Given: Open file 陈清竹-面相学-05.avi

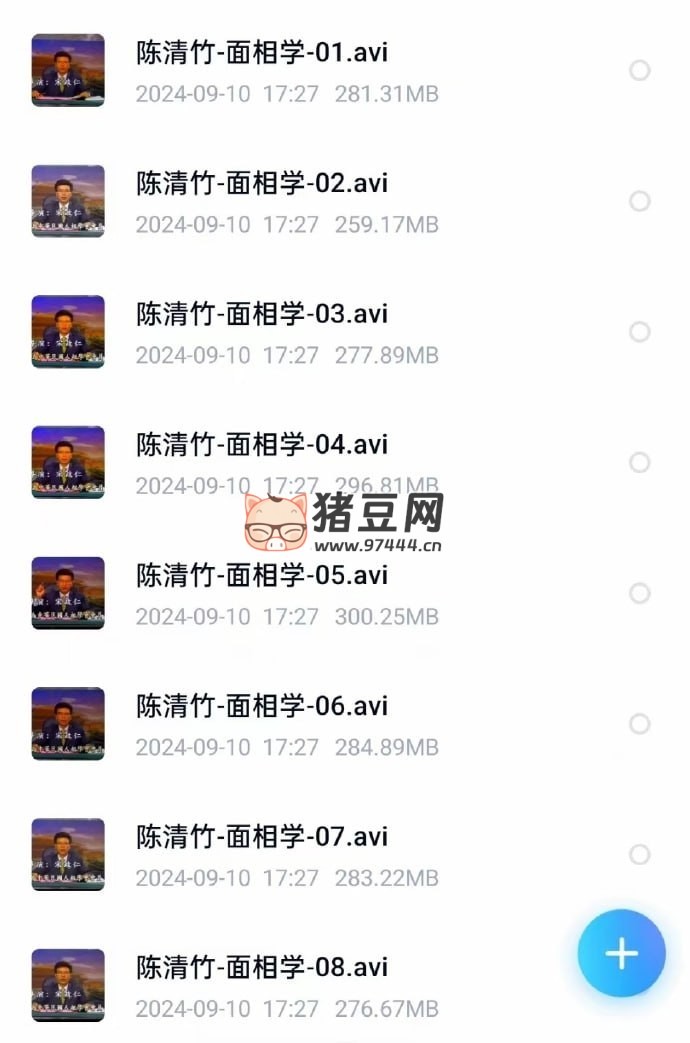Looking at the screenshot, I should pyautogui.click(x=262, y=576).
